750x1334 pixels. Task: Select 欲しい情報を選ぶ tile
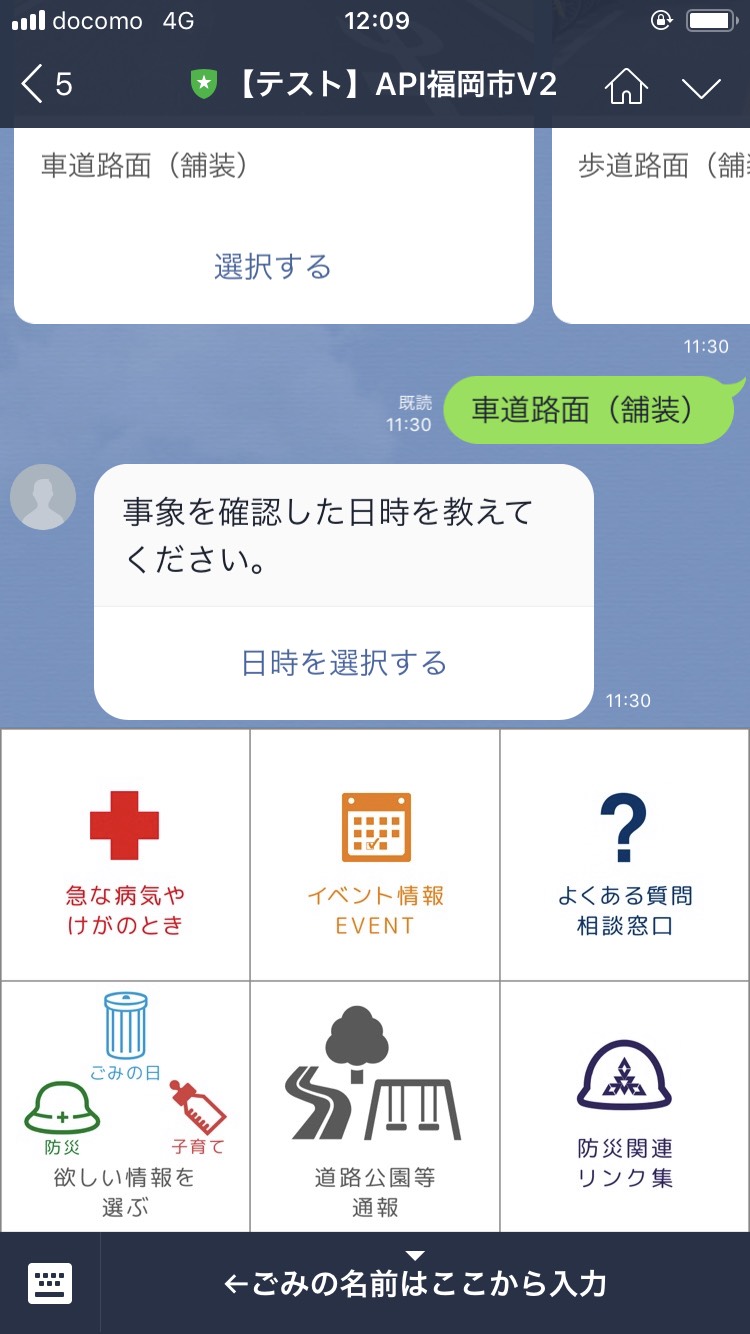125,1107
